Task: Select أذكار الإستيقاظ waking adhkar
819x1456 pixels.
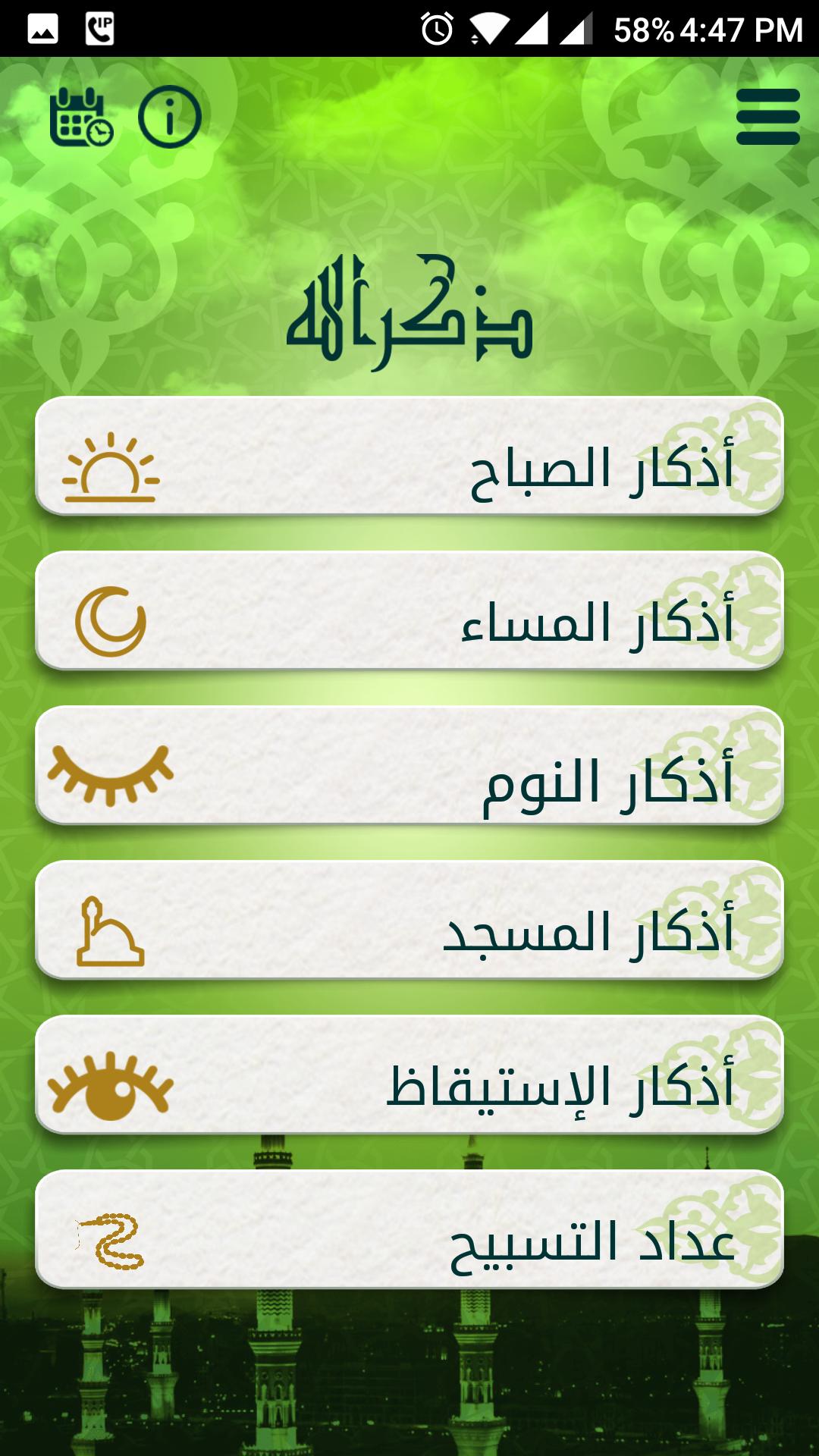Action: (409, 1075)
